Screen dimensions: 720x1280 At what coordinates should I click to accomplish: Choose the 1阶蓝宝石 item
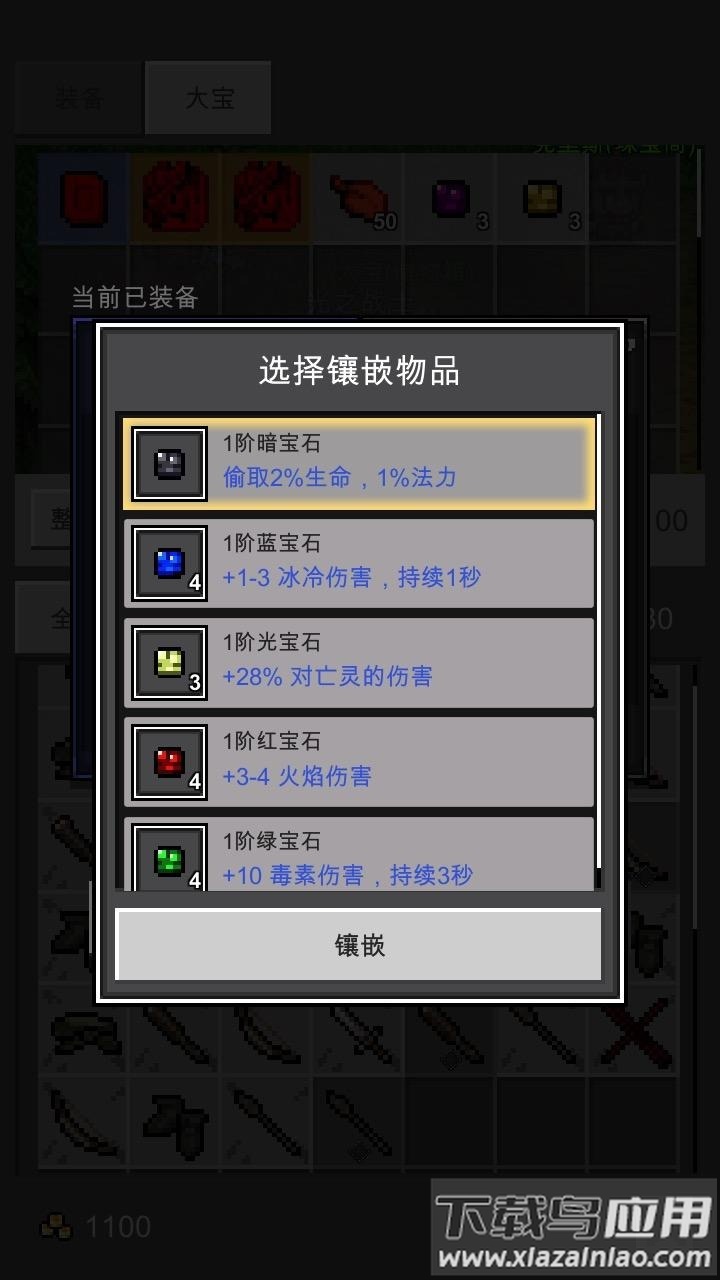(x=359, y=562)
